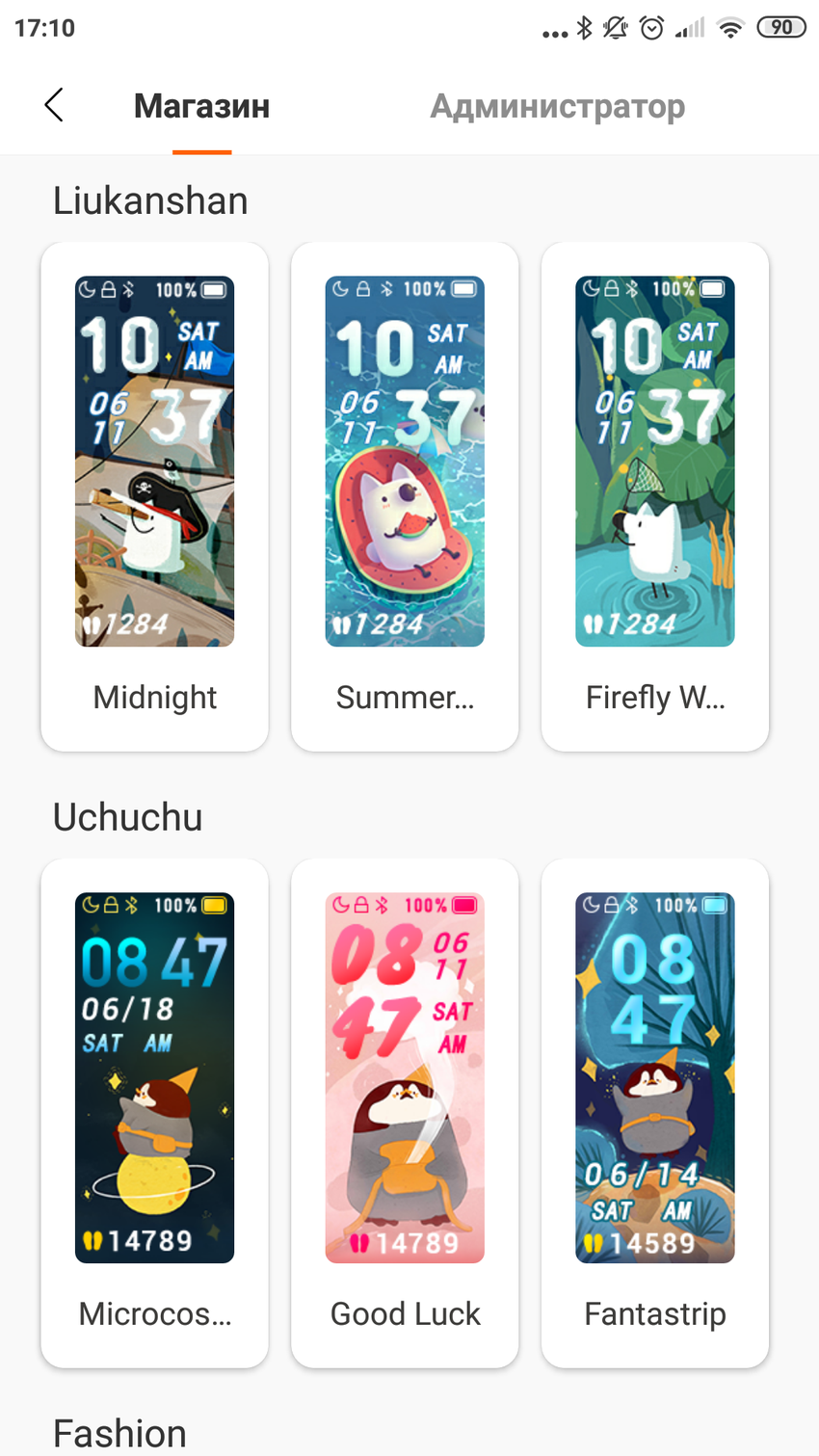Switch to the Администратор tab
The width and height of the screenshot is (819, 1456).
coord(557,106)
